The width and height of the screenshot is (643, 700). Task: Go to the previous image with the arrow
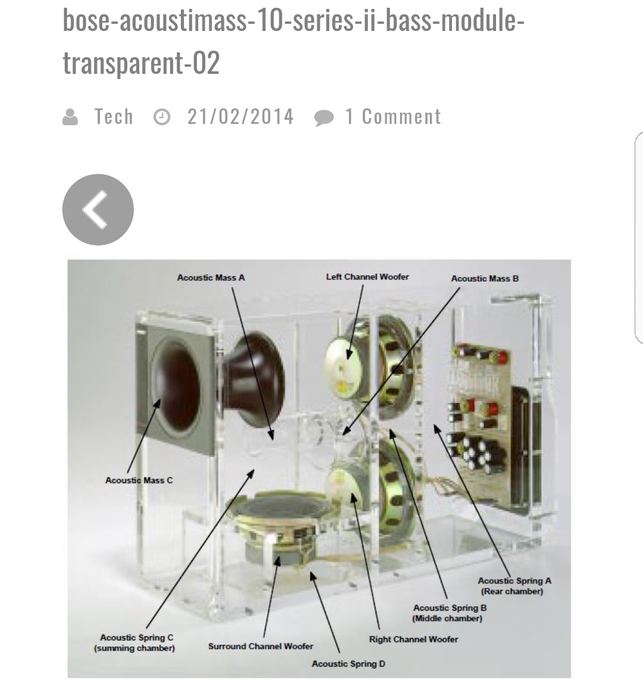point(97,210)
